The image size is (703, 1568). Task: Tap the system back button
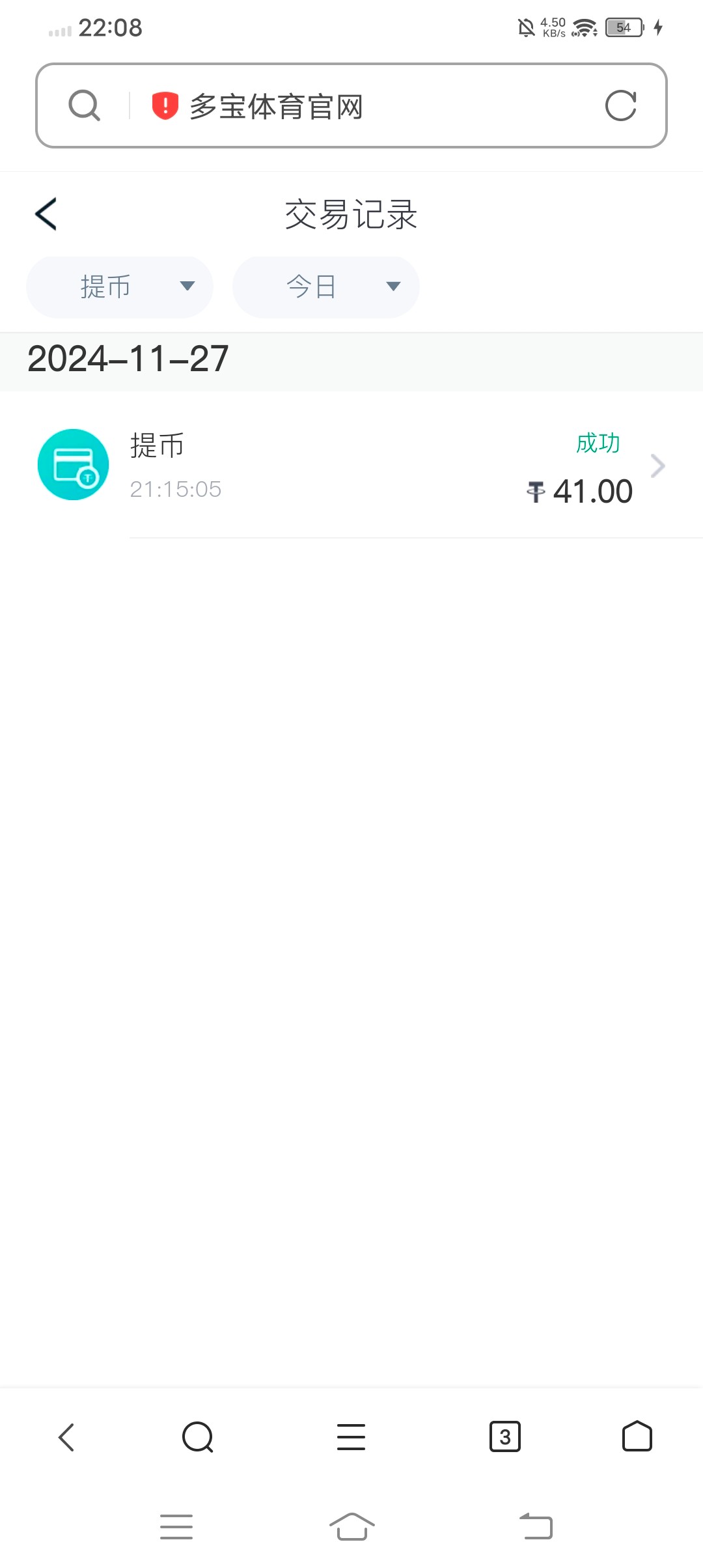click(536, 1526)
